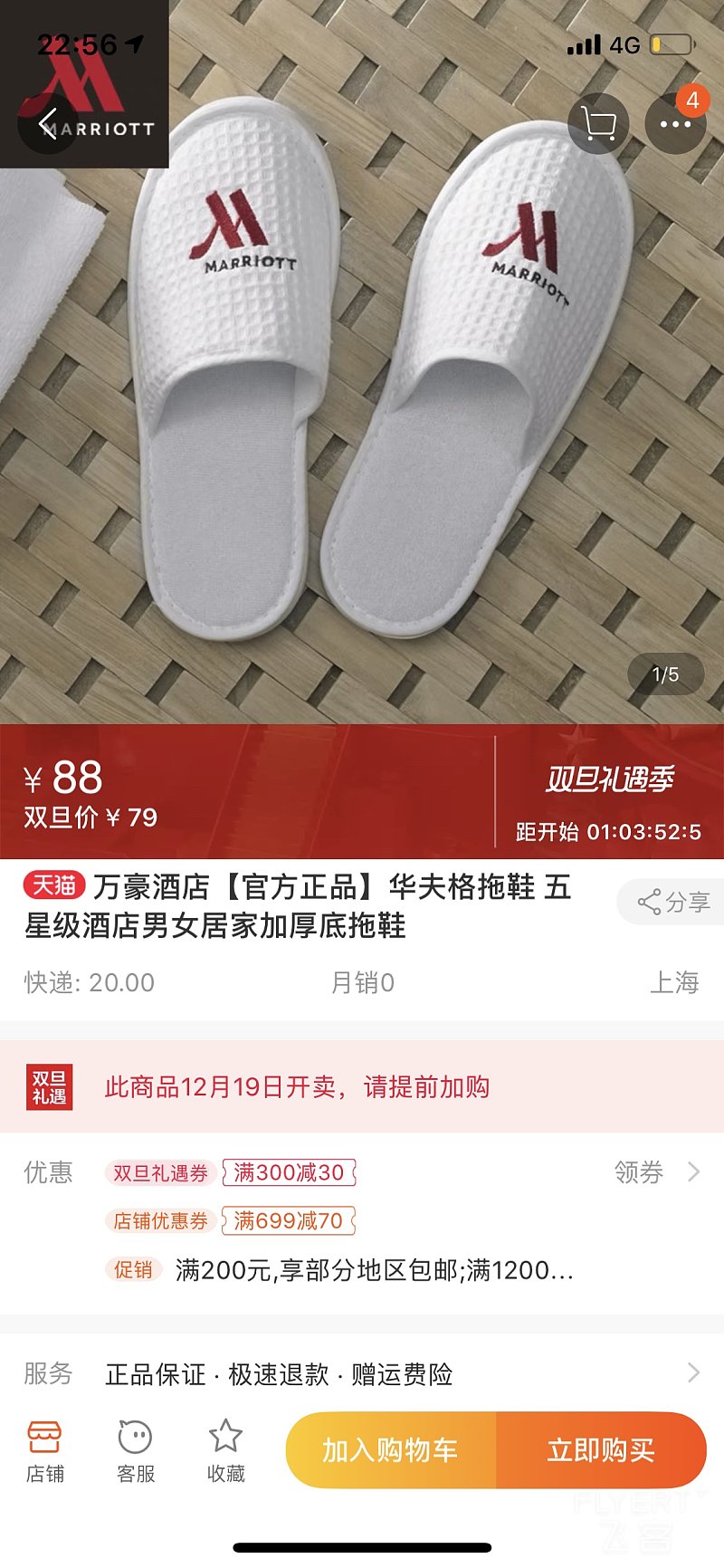This screenshot has height=1568, width=724.
Task: Visit the 店铺 store page
Action: (44, 1451)
